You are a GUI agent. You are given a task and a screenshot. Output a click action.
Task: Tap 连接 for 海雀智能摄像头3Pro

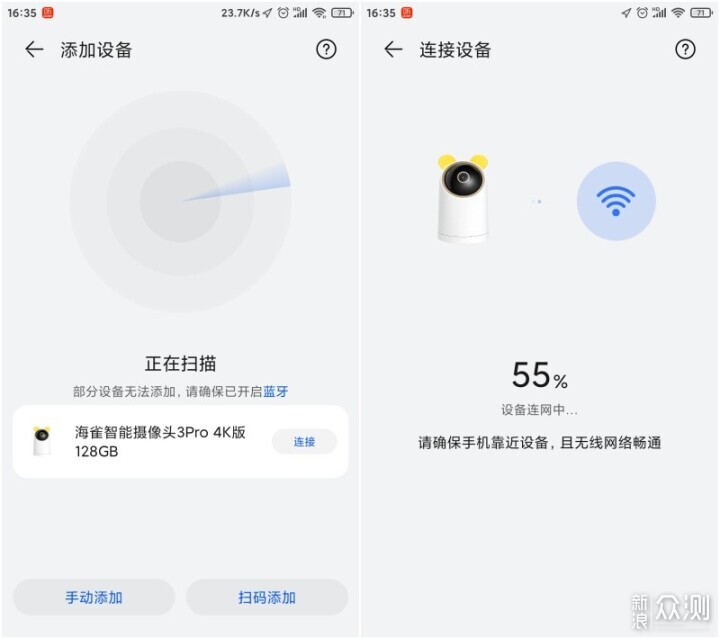tap(304, 442)
